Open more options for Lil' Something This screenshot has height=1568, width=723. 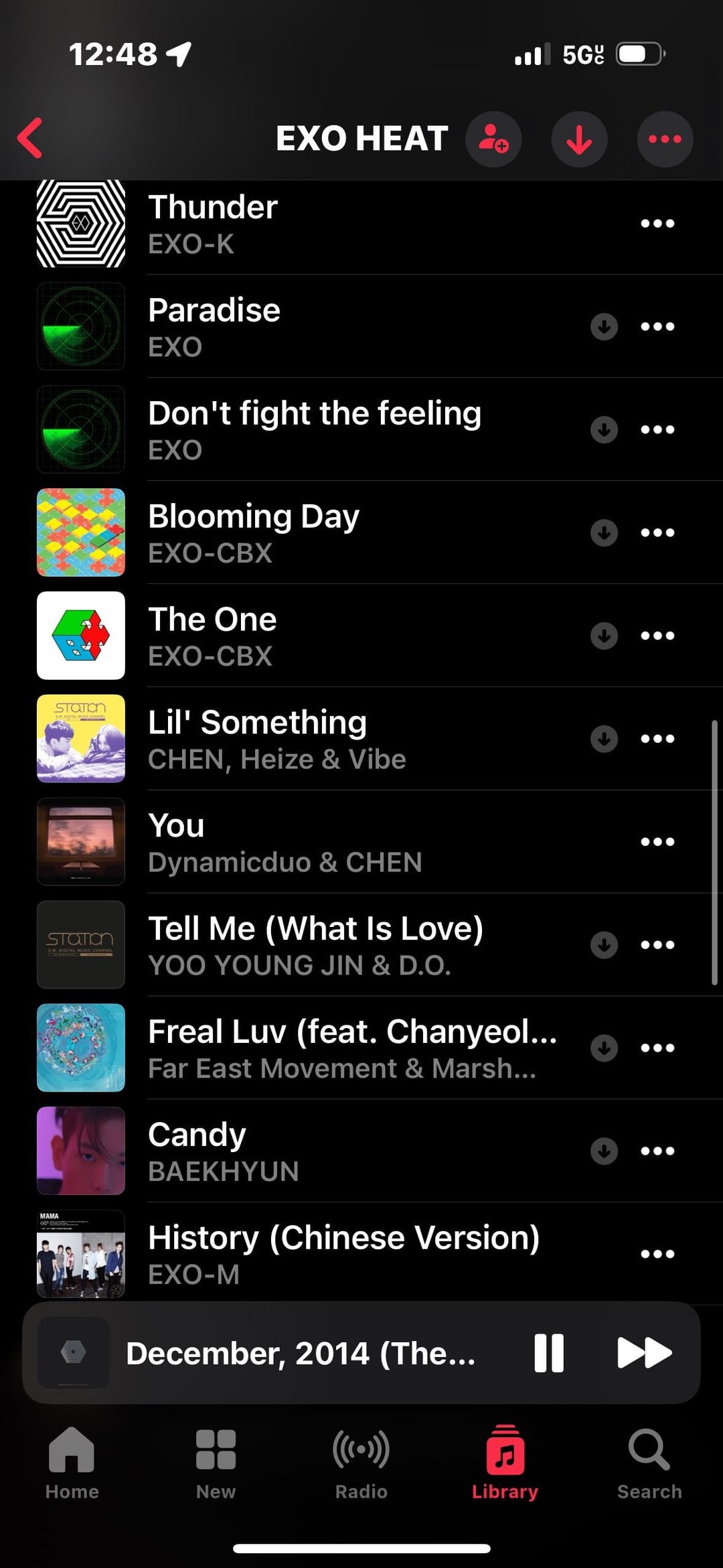tap(657, 739)
